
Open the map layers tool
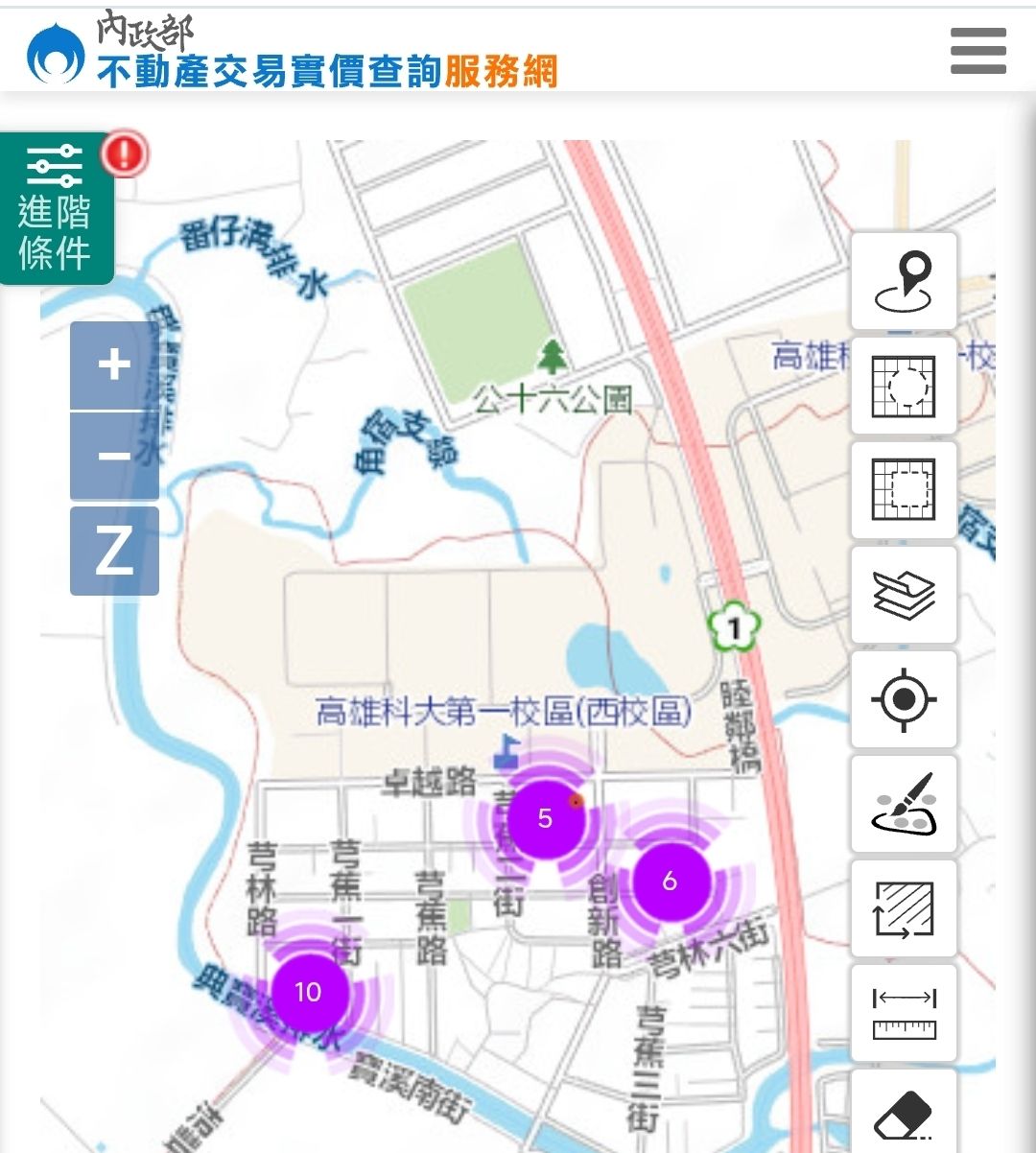(x=904, y=595)
